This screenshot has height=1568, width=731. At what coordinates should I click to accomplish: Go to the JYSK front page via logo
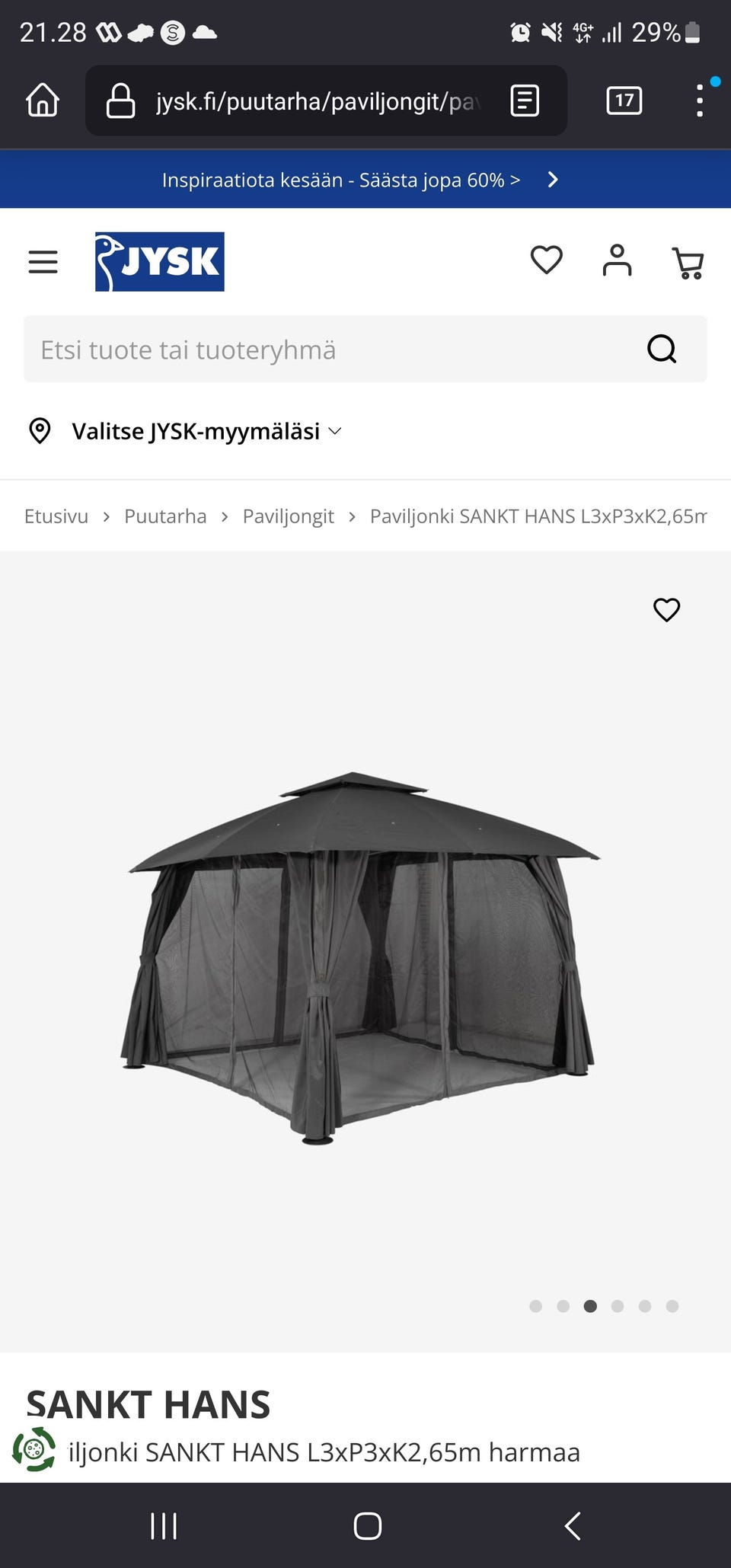point(160,262)
